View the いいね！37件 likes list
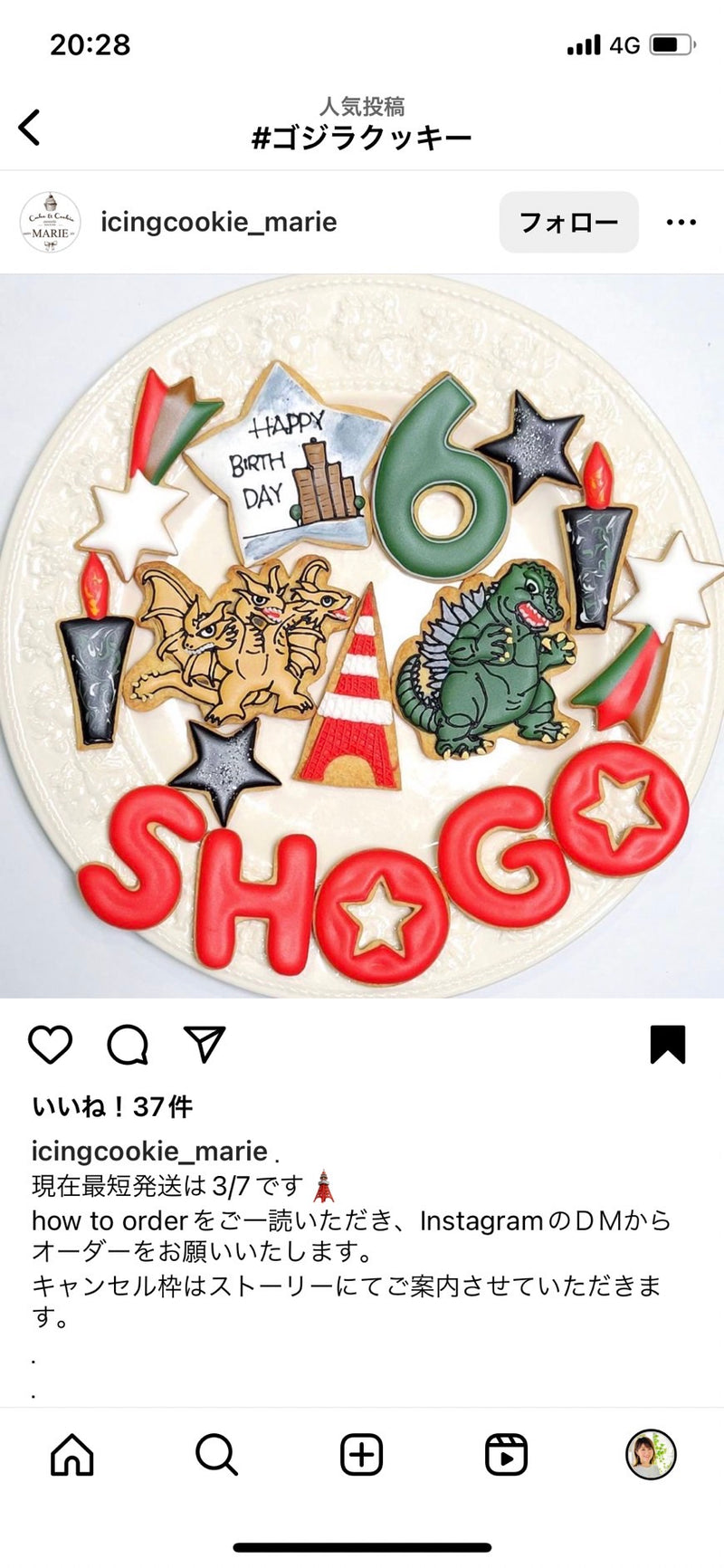The height and width of the screenshot is (1568, 724). (112, 1106)
